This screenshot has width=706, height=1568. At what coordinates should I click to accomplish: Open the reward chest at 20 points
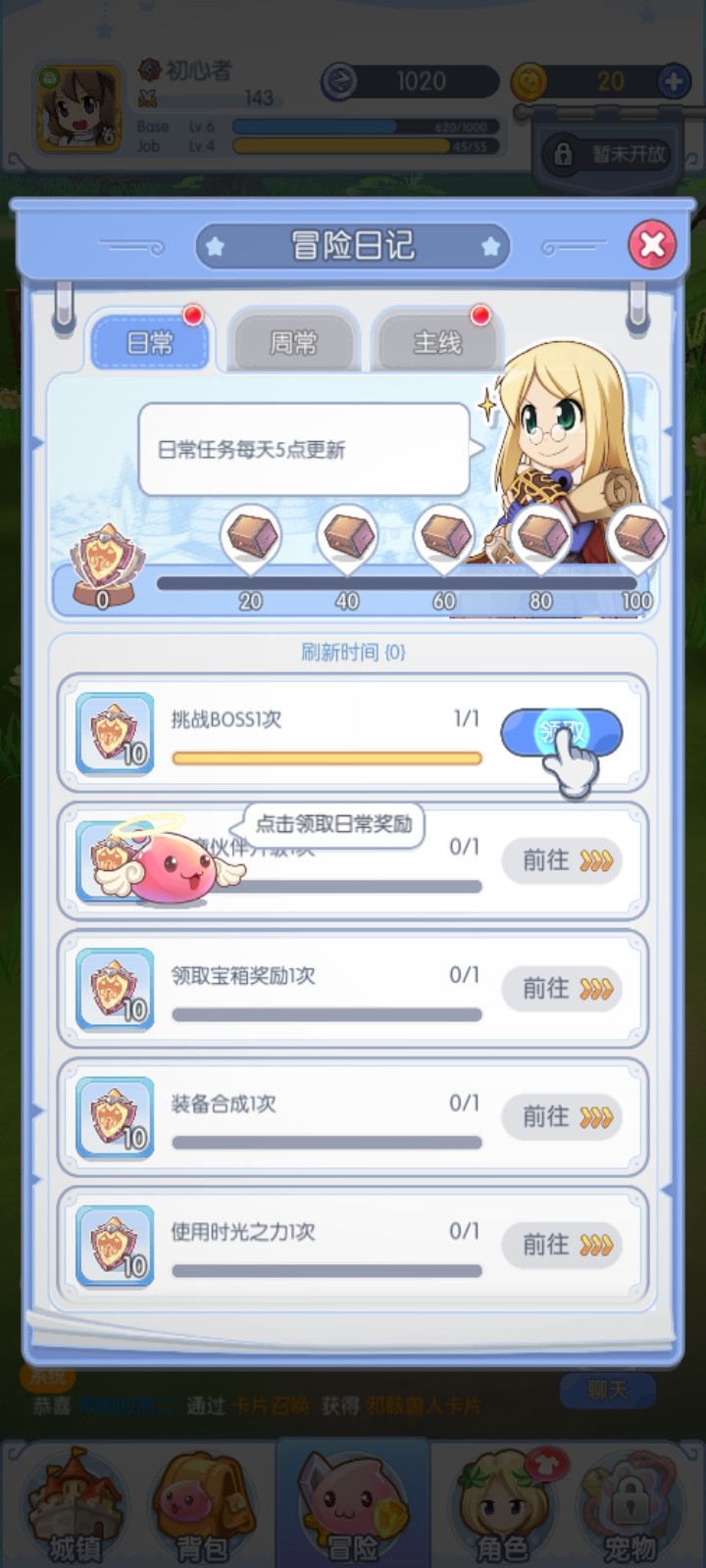click(x=251, y=537)
